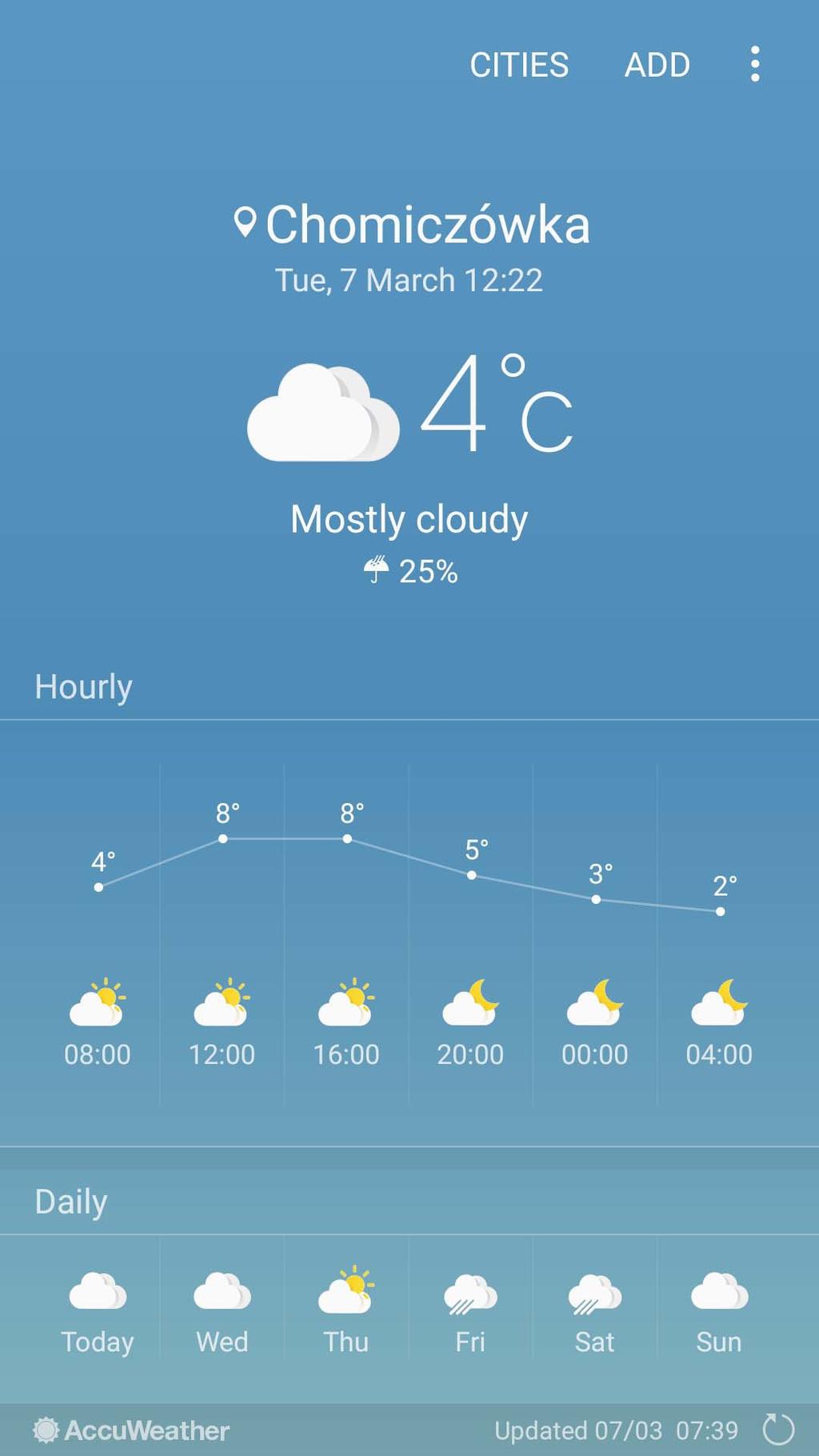Open the CITIES list

[519, 65]
